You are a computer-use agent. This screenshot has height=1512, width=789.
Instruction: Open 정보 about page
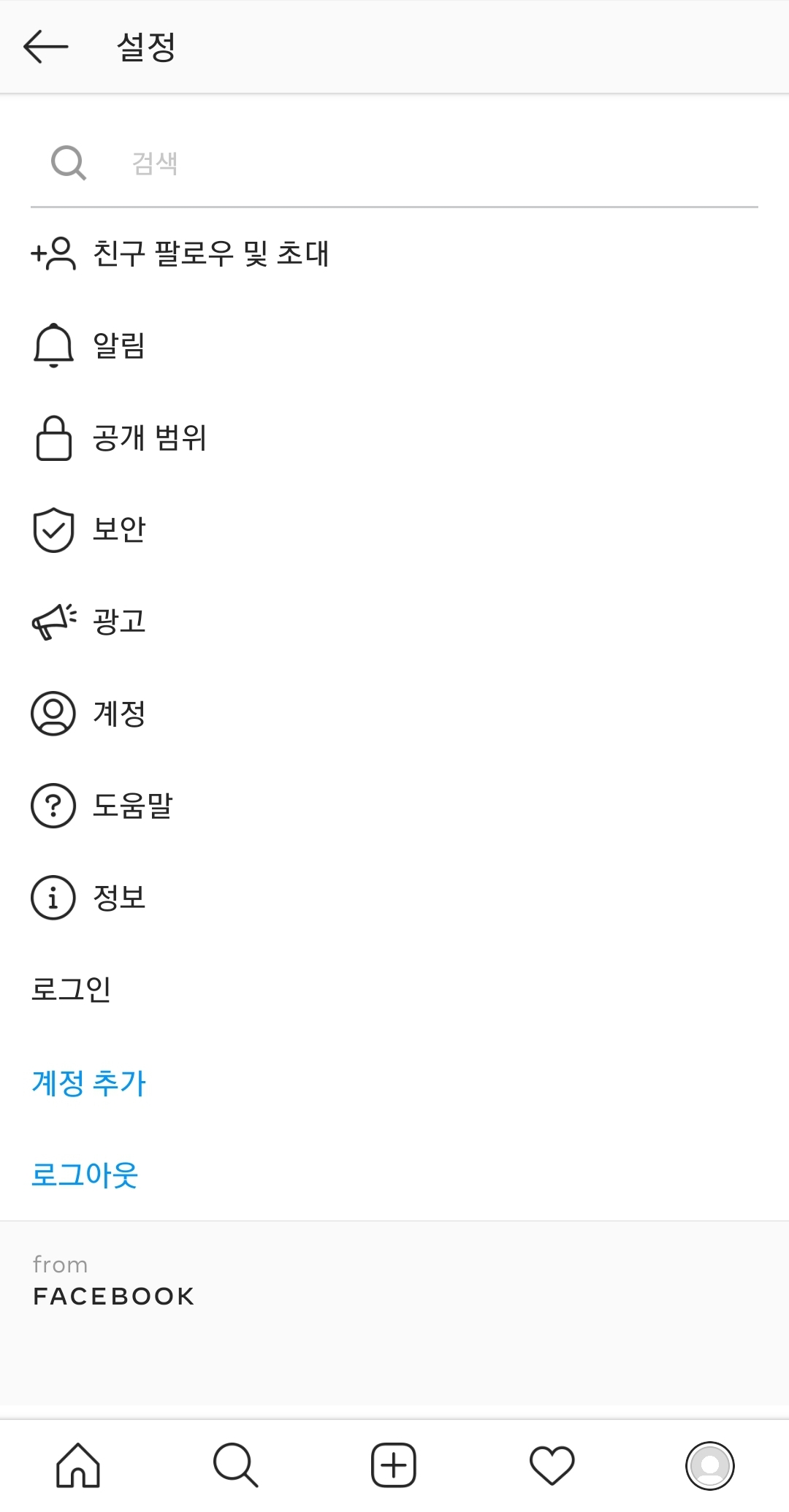118,898
